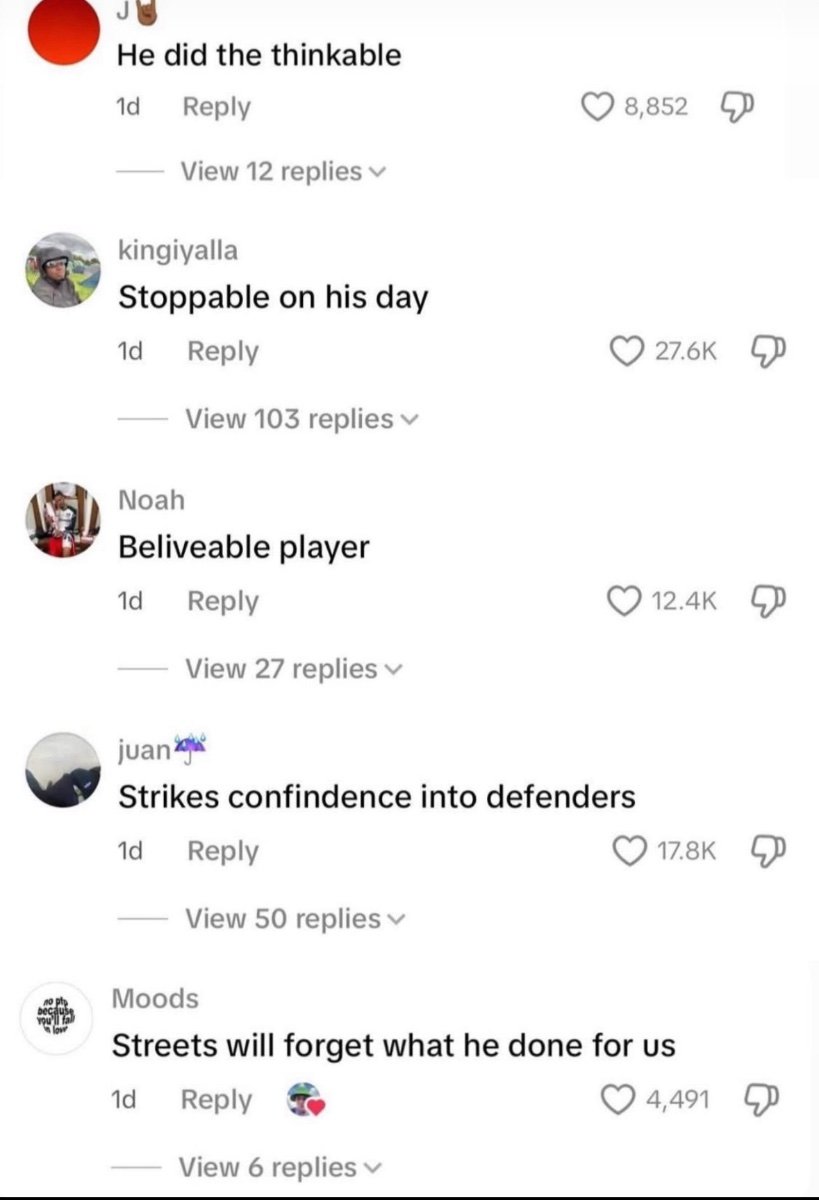
Task: Open Noah's profile username
Action: click(x=151, y=499)
